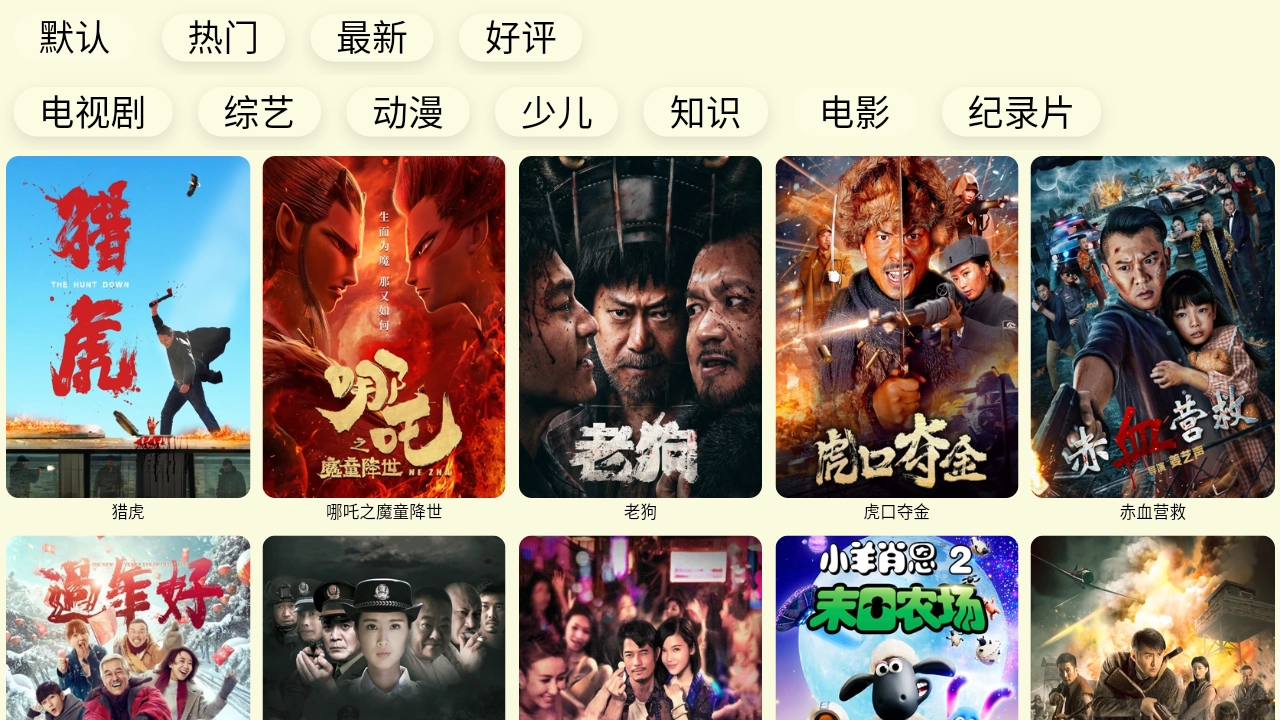Viewport: 1280px width, 720px height.
Task: Tap the 电影 category tab
Action: 855,113
